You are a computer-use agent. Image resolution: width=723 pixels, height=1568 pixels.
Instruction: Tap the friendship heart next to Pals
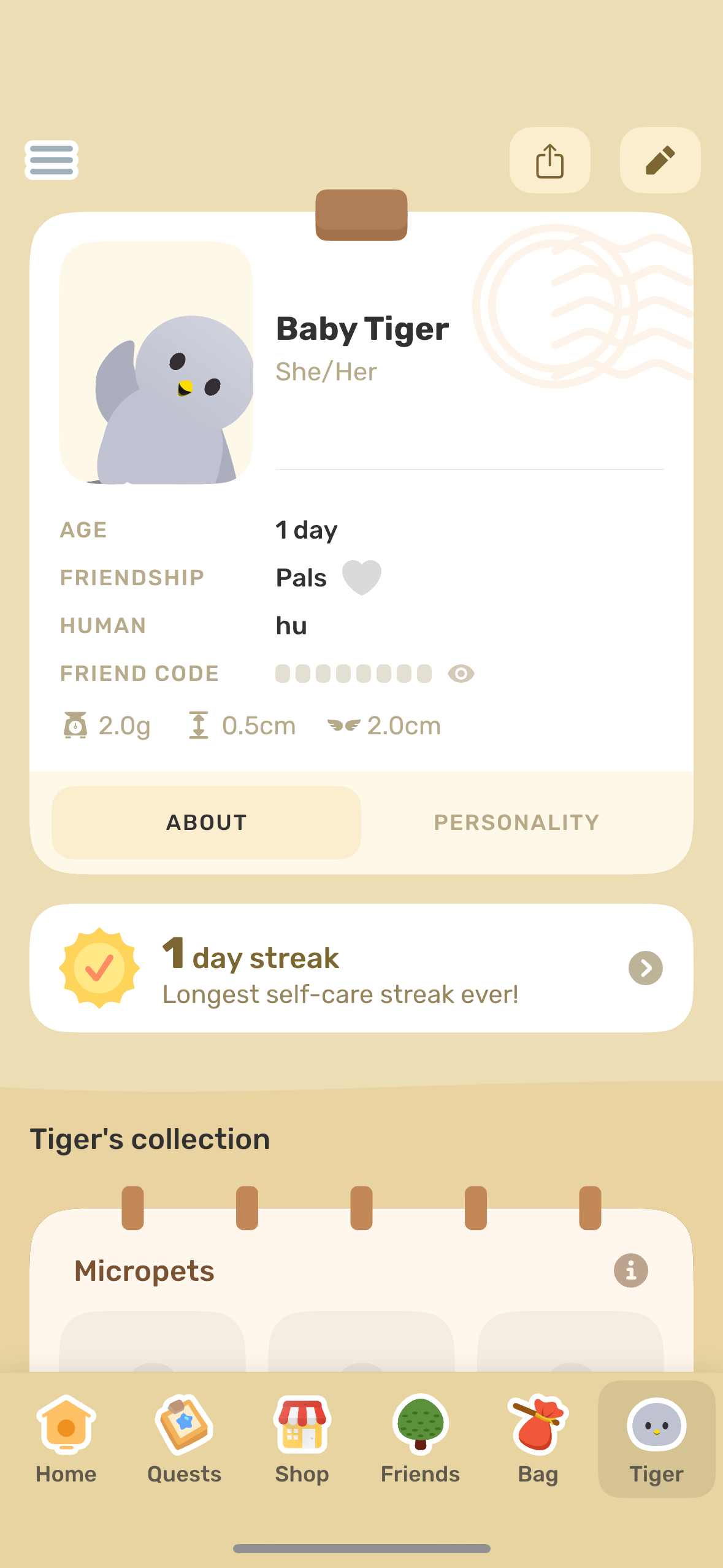pyautogui.click(x=362, y=576)
